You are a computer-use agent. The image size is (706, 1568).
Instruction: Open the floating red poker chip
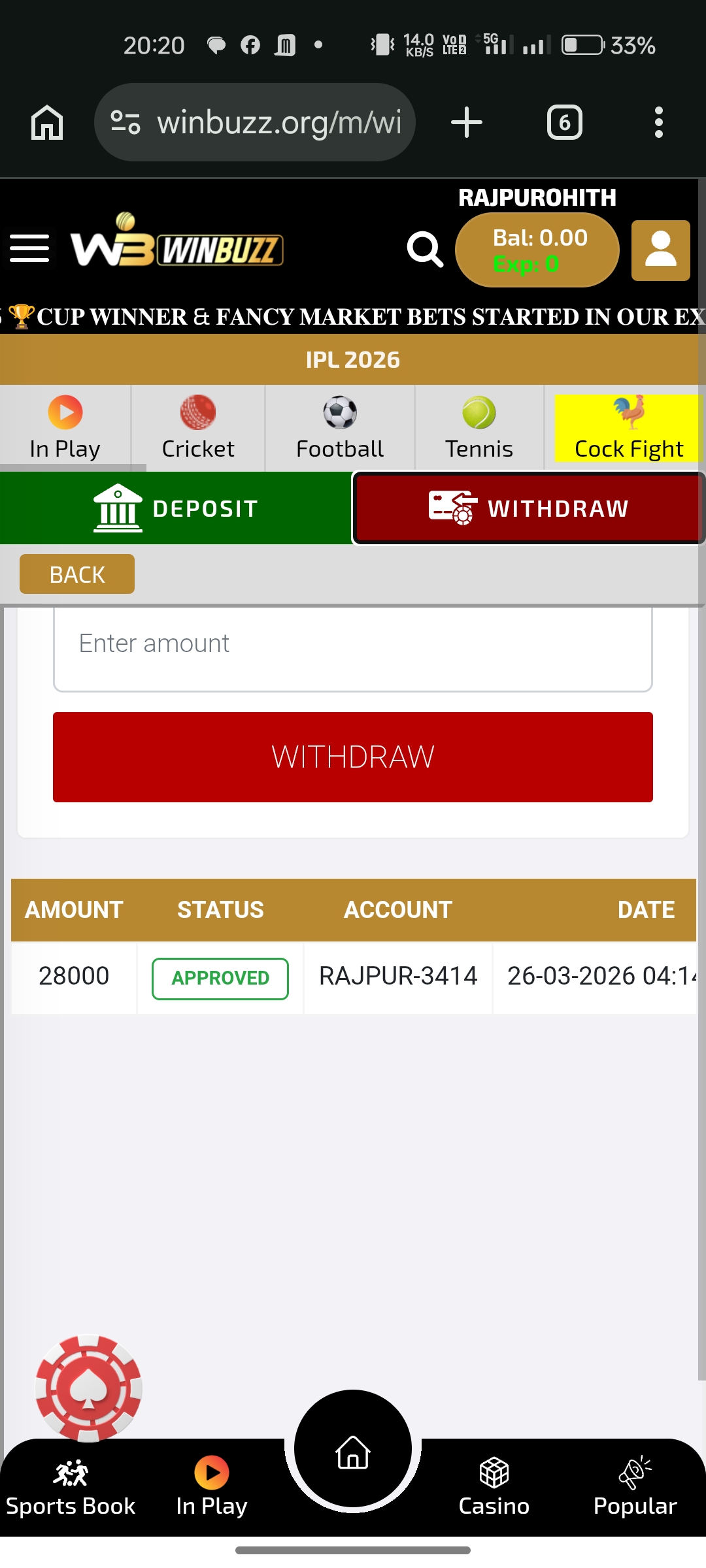[89, 1388]
